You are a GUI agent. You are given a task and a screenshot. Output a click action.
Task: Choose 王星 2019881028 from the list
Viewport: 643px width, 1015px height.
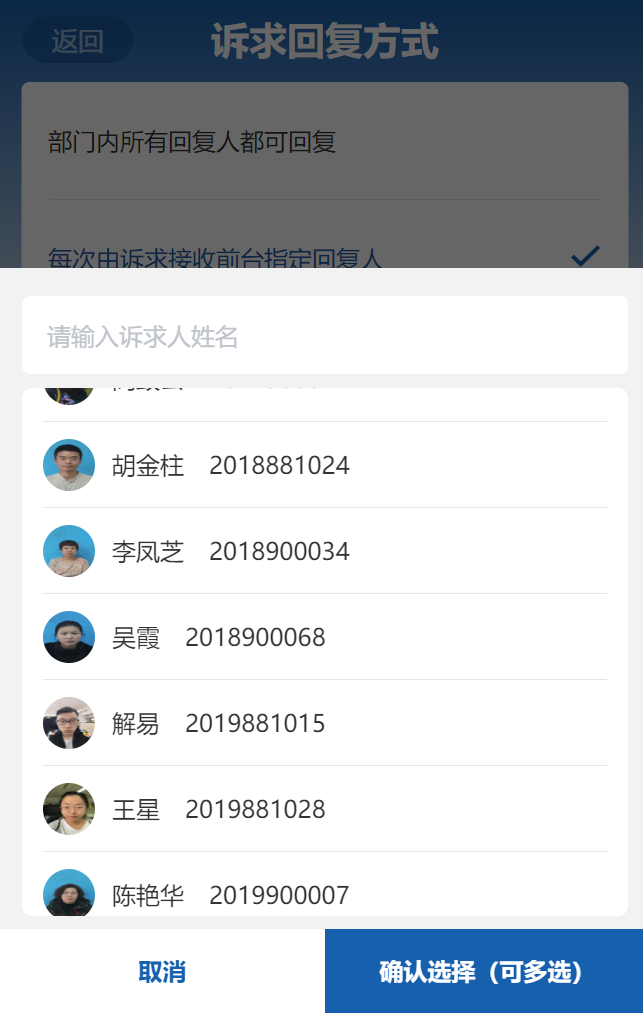click(324, 809)
